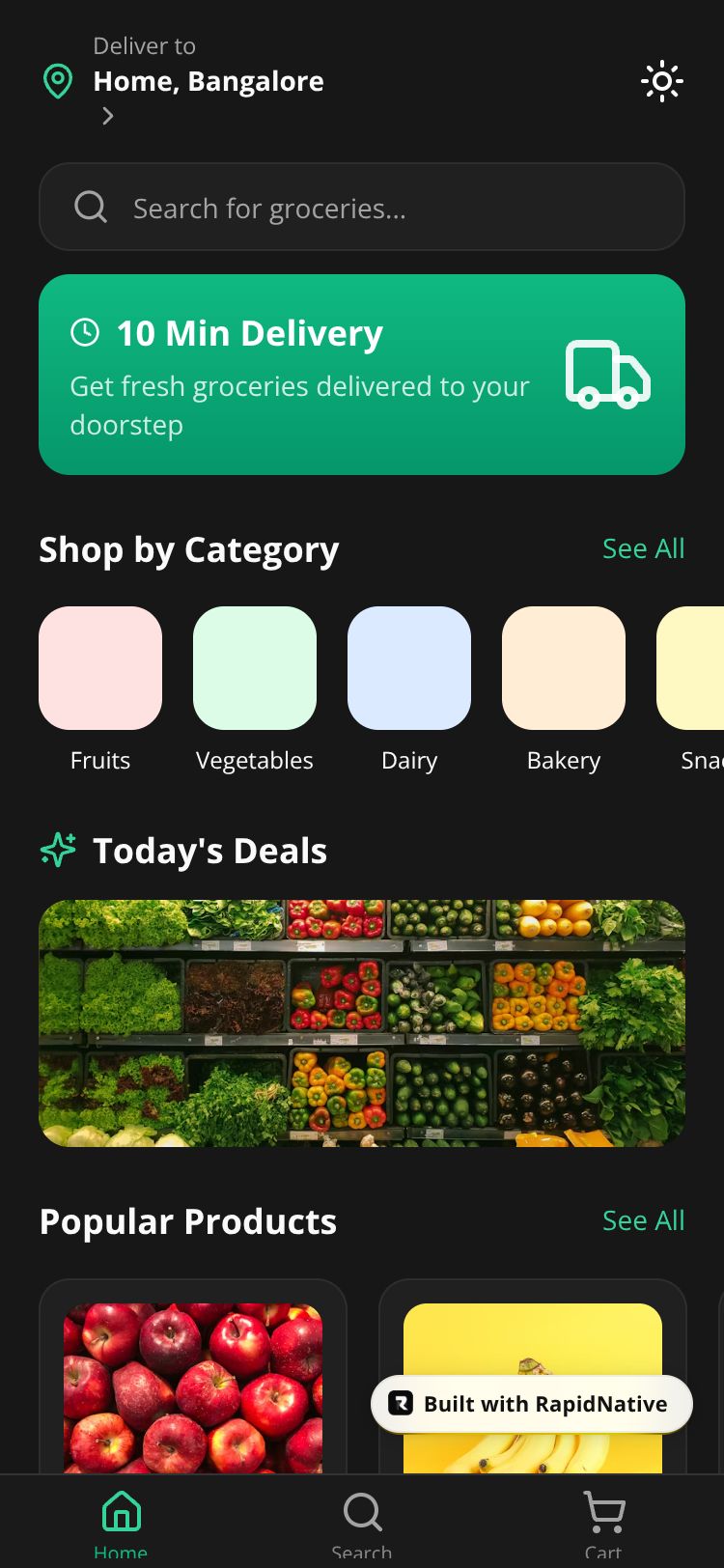Open the Fruits category

pos(100,668)
